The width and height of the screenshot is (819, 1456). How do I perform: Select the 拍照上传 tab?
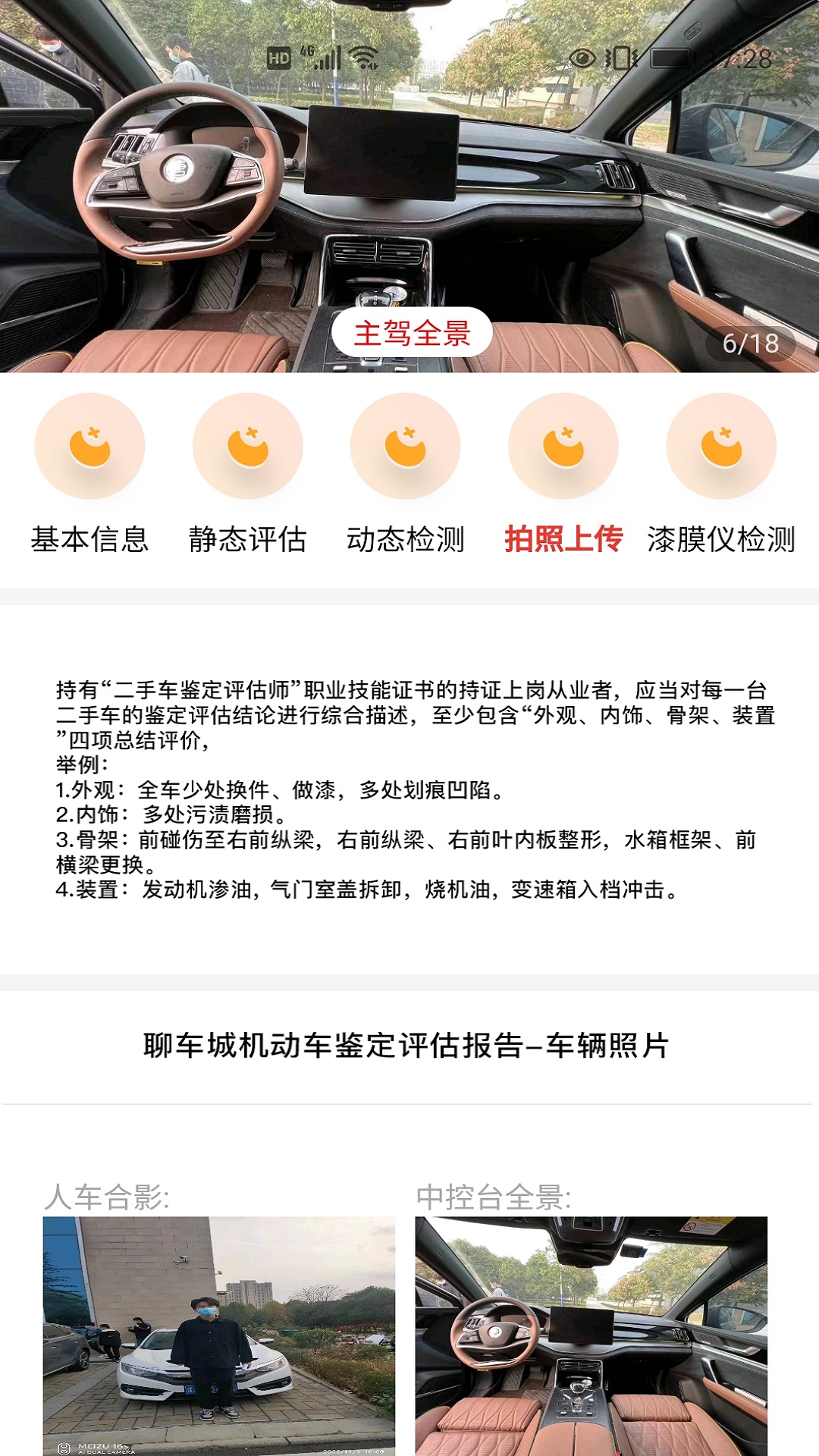(563, 475)
